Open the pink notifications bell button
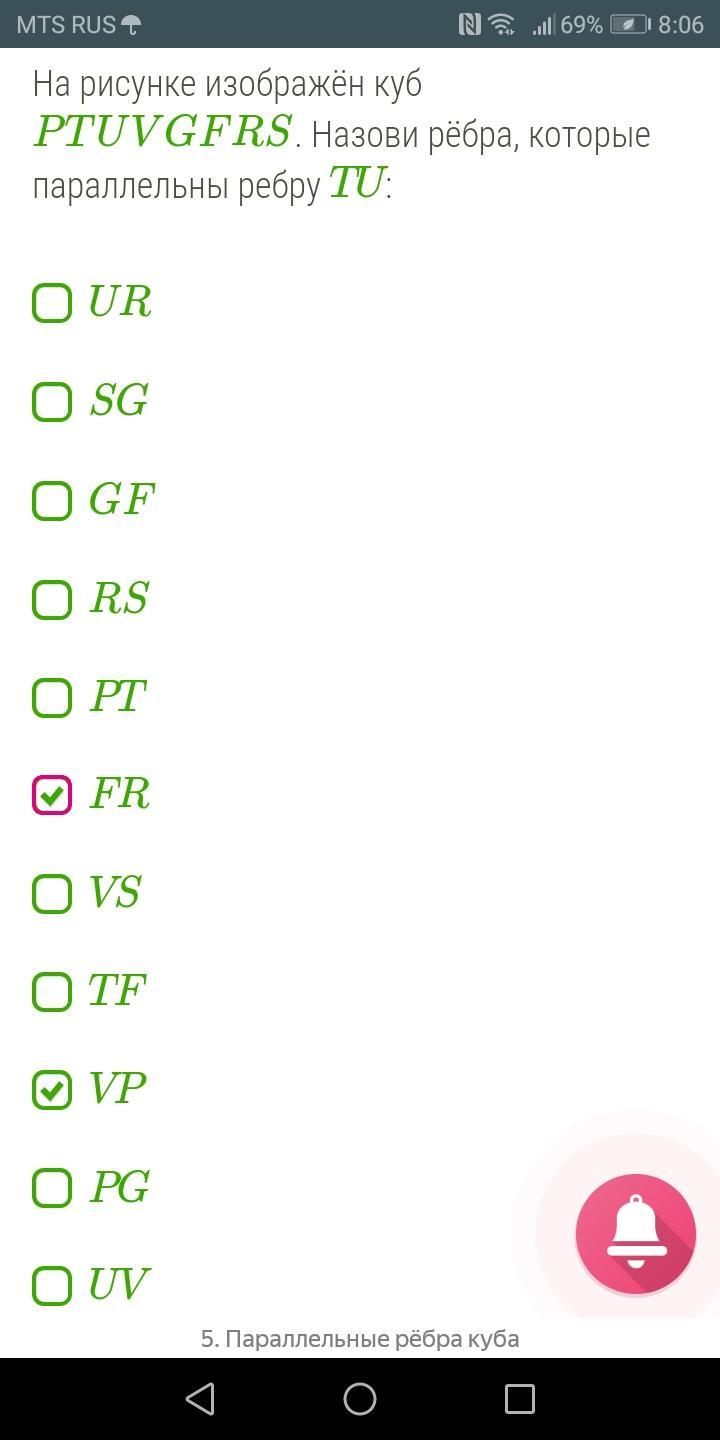 635,1234
